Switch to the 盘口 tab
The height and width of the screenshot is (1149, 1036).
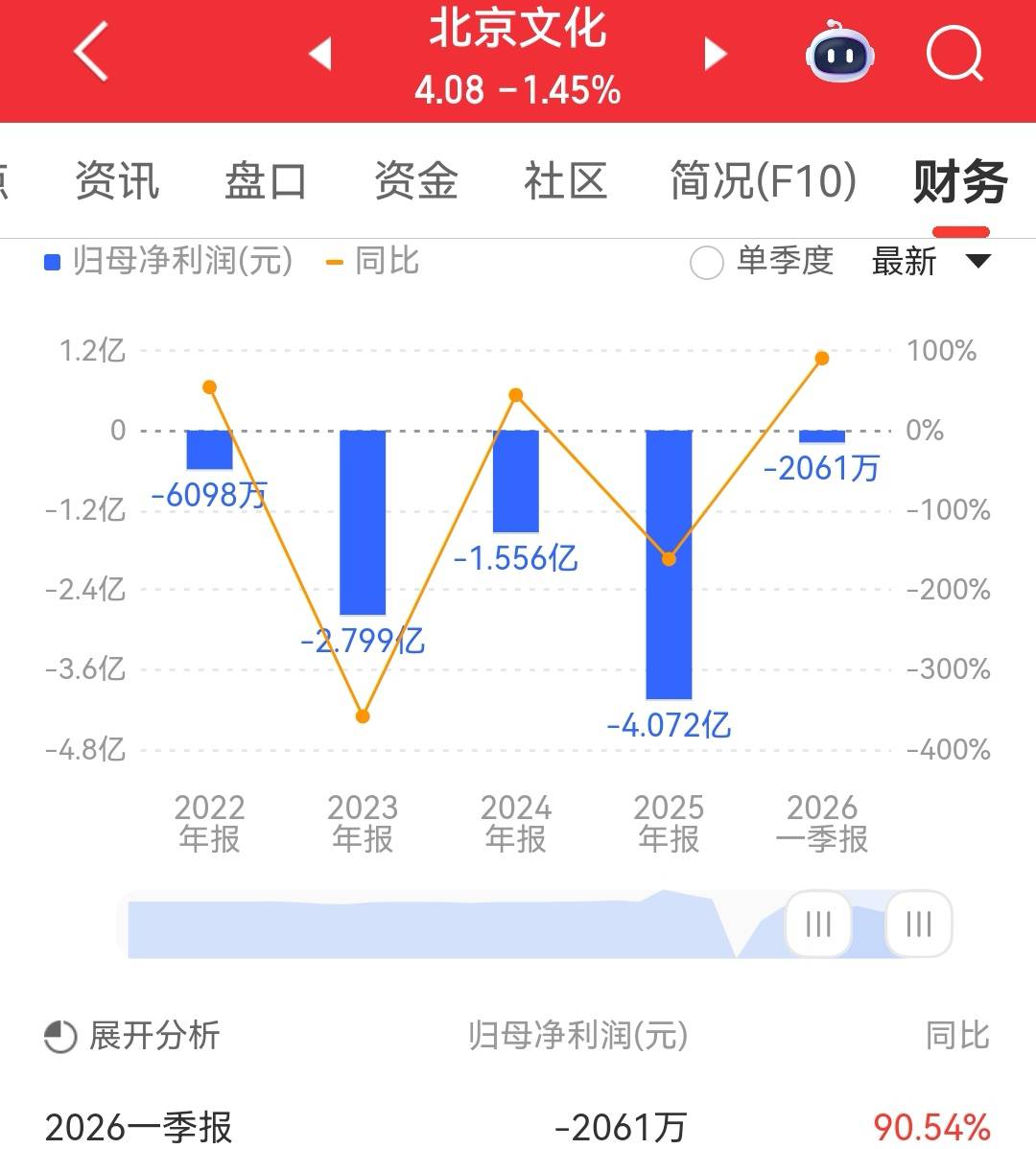266,181
